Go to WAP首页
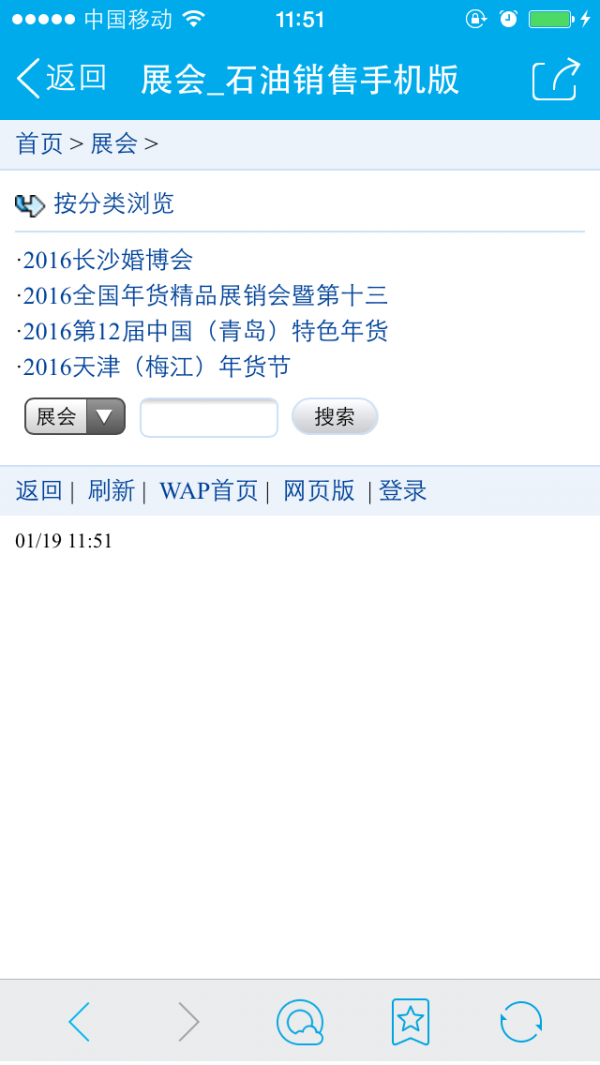This screenshot has height=1065, width=600. (x=208, y=491)
